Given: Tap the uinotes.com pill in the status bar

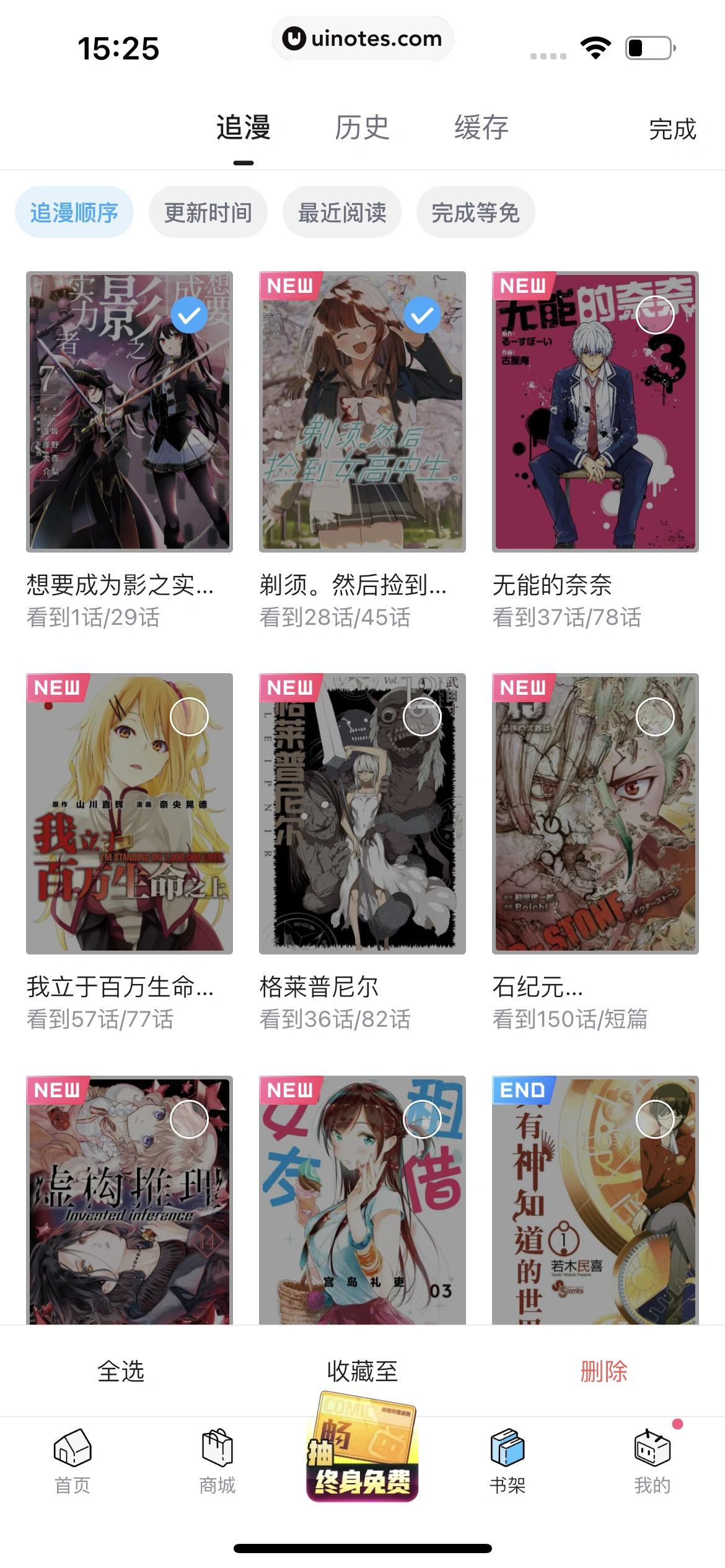Looking at the screenshot, I should coord(362,38).
